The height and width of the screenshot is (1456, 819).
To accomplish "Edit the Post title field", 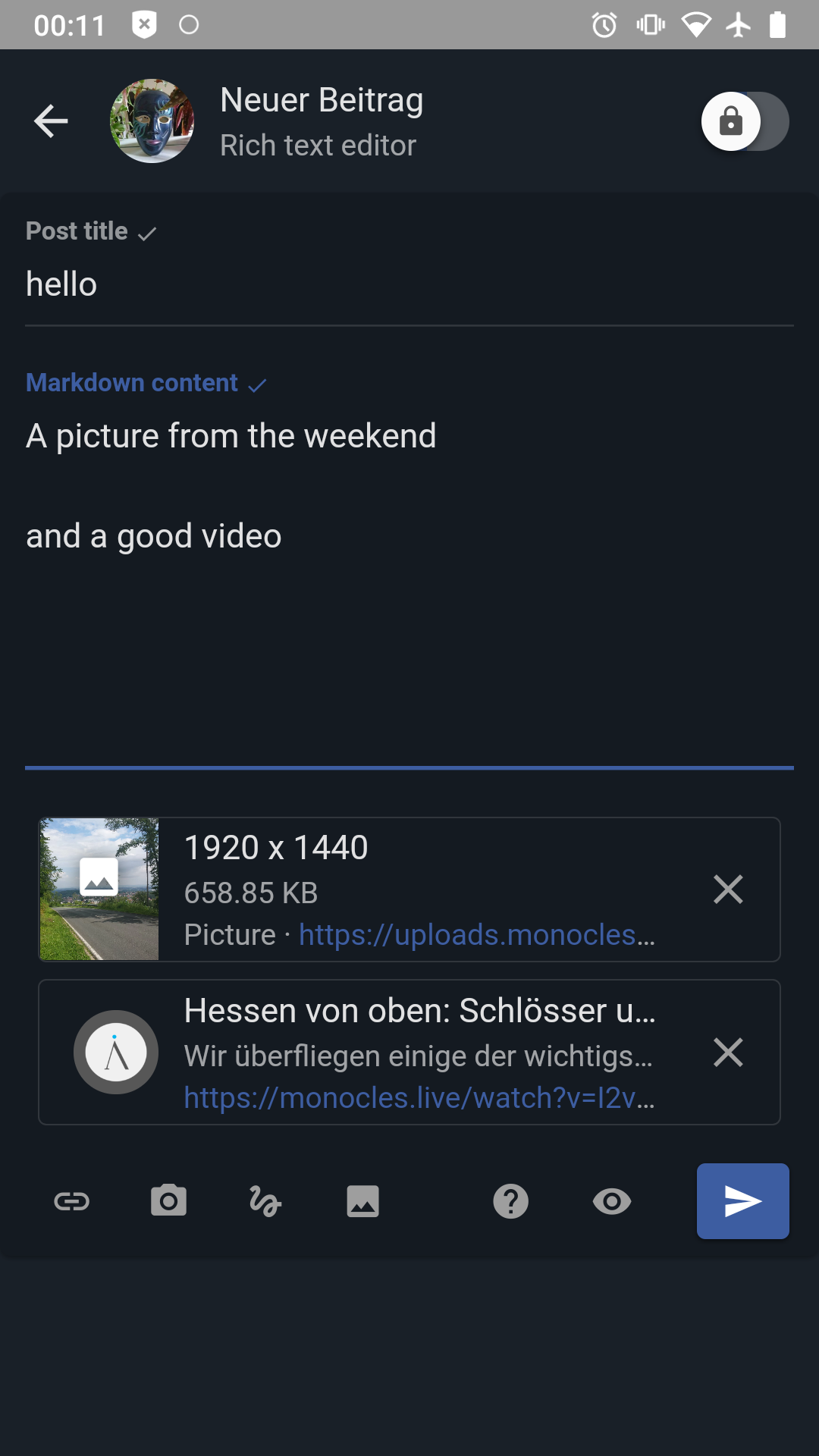I will (409, 284).
